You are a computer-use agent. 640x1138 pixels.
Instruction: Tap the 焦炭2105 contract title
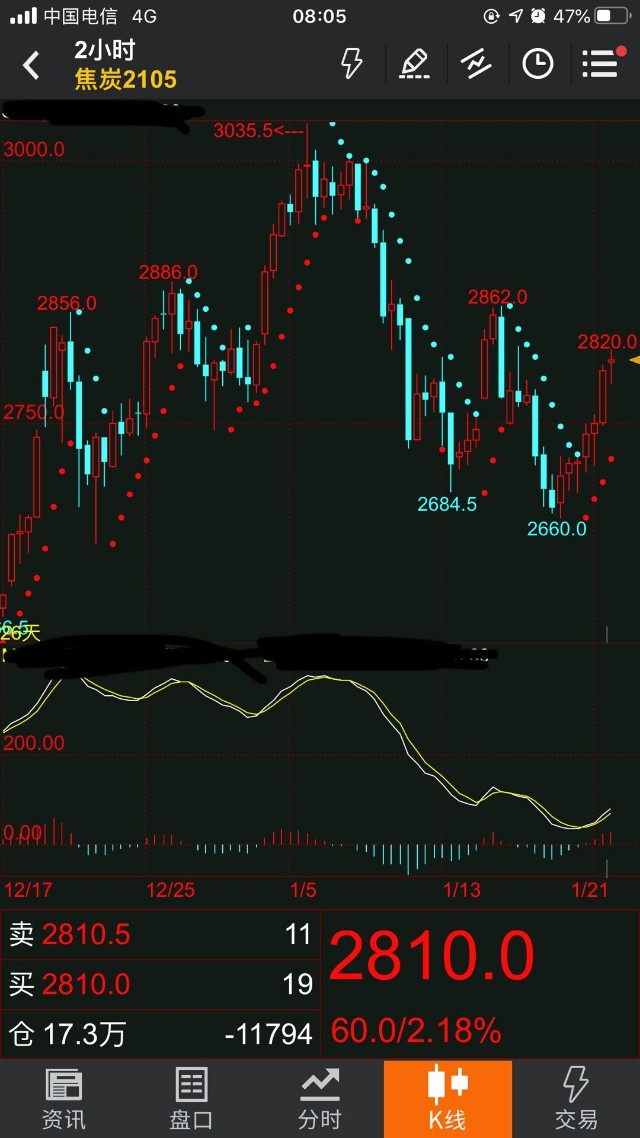click(x=125, y=79)
